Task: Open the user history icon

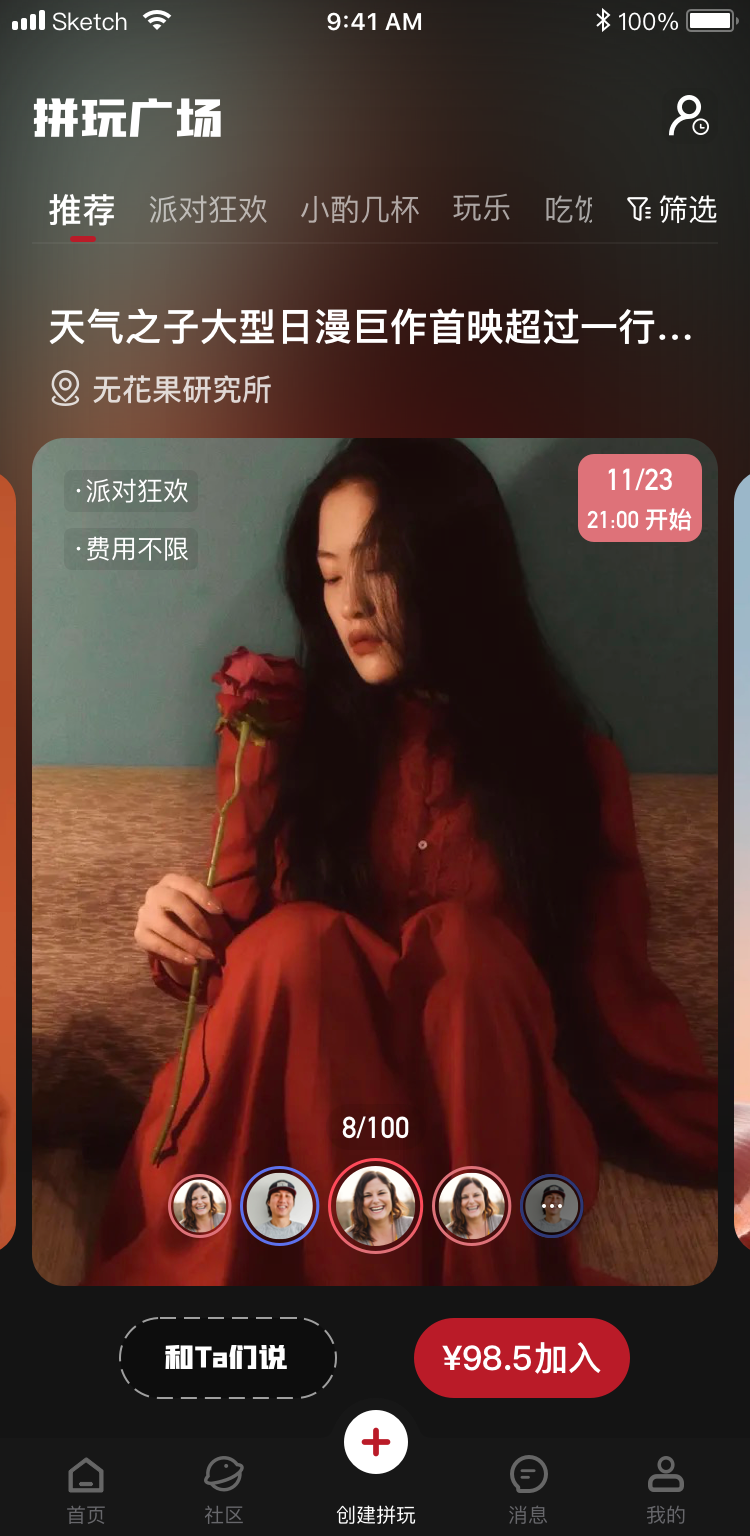Action: (689, 117)
